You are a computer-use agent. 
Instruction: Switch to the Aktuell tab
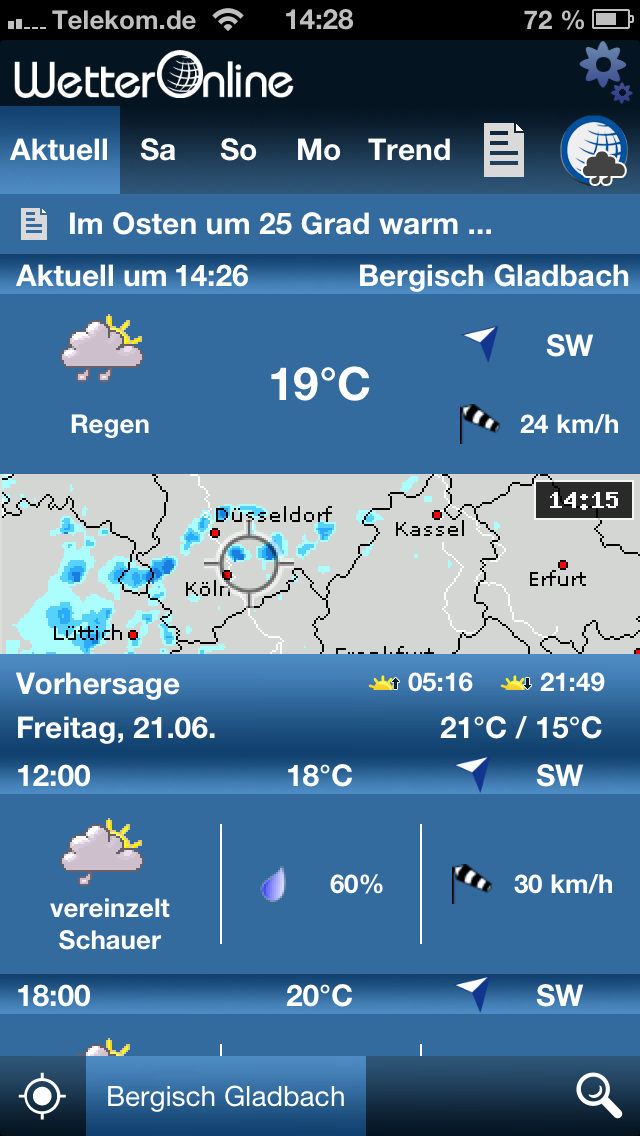coord(60,150)
